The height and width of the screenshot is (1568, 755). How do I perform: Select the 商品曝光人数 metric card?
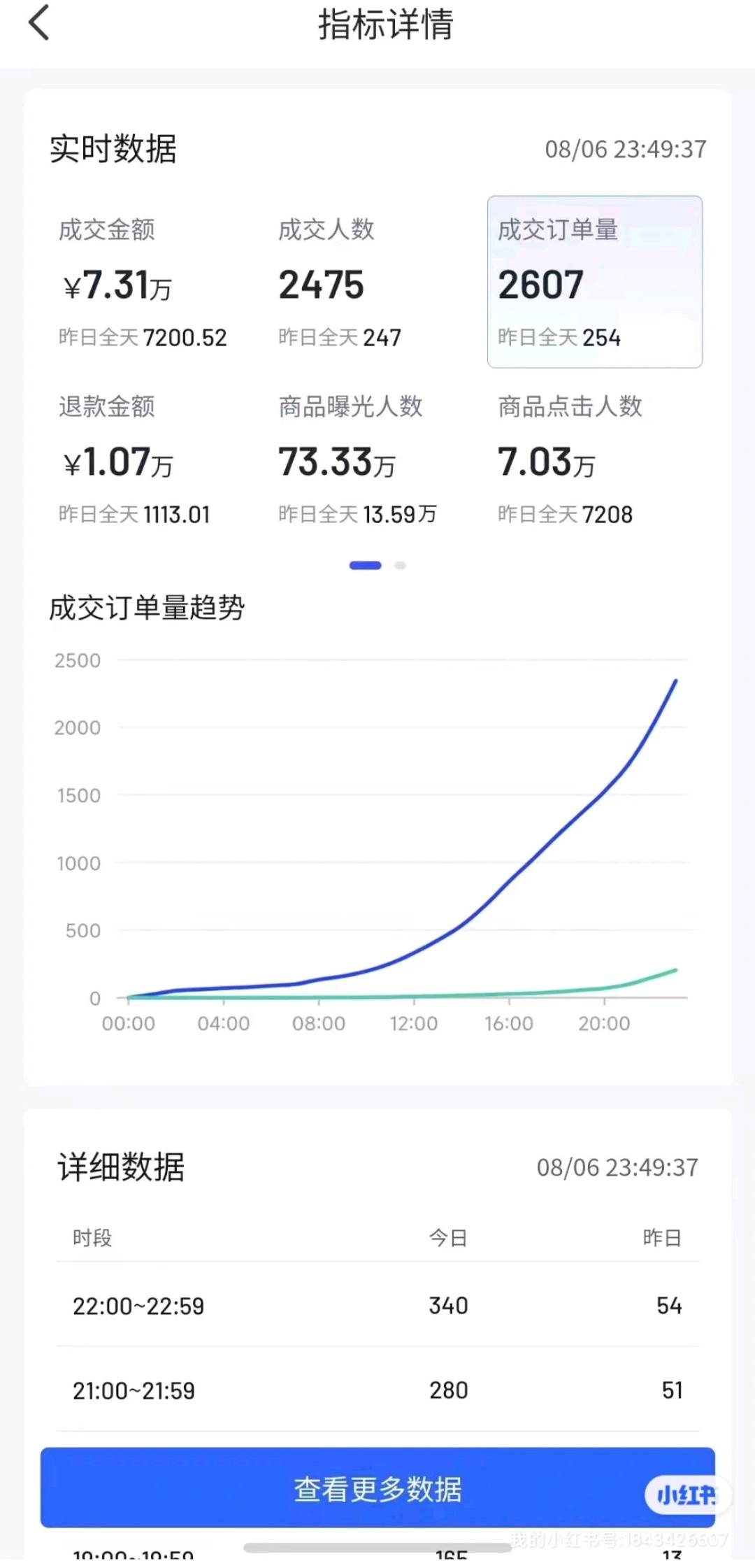point(364,460)
